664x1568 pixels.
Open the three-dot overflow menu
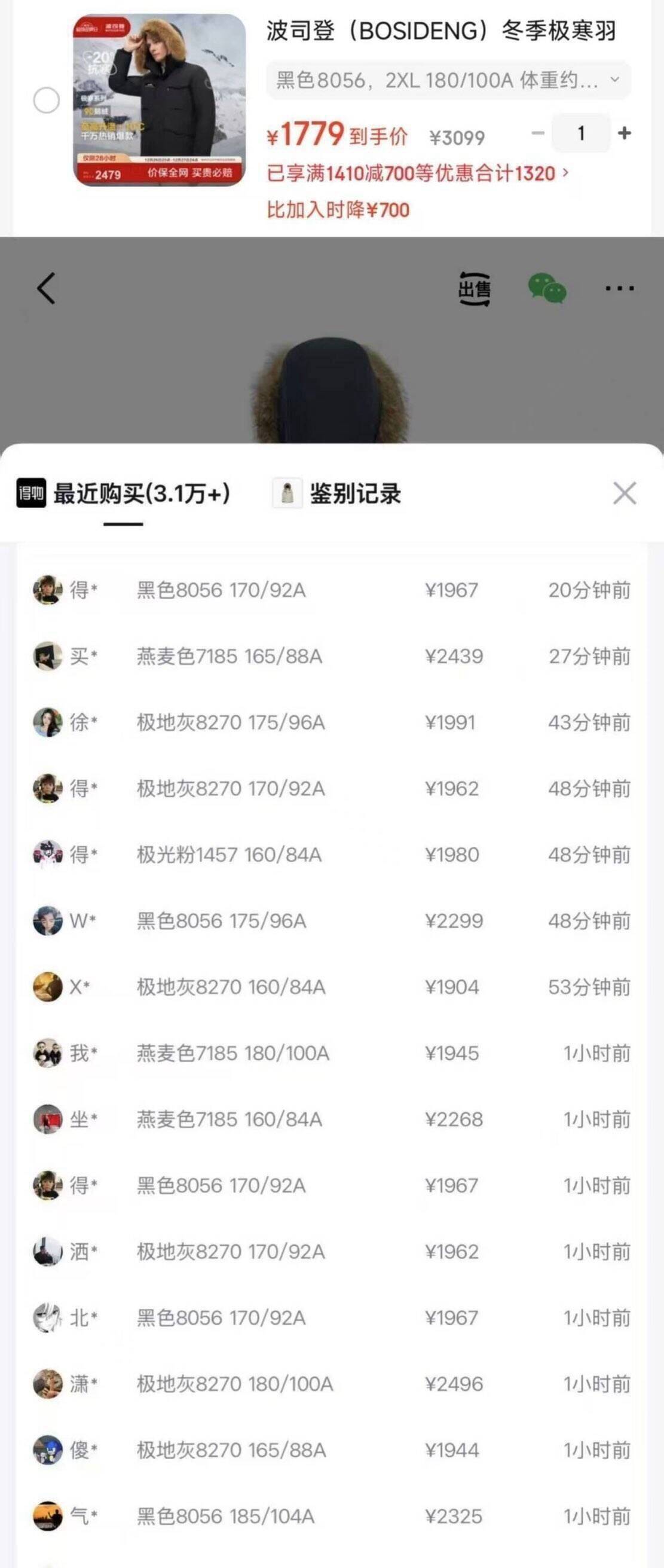point(620,288)
